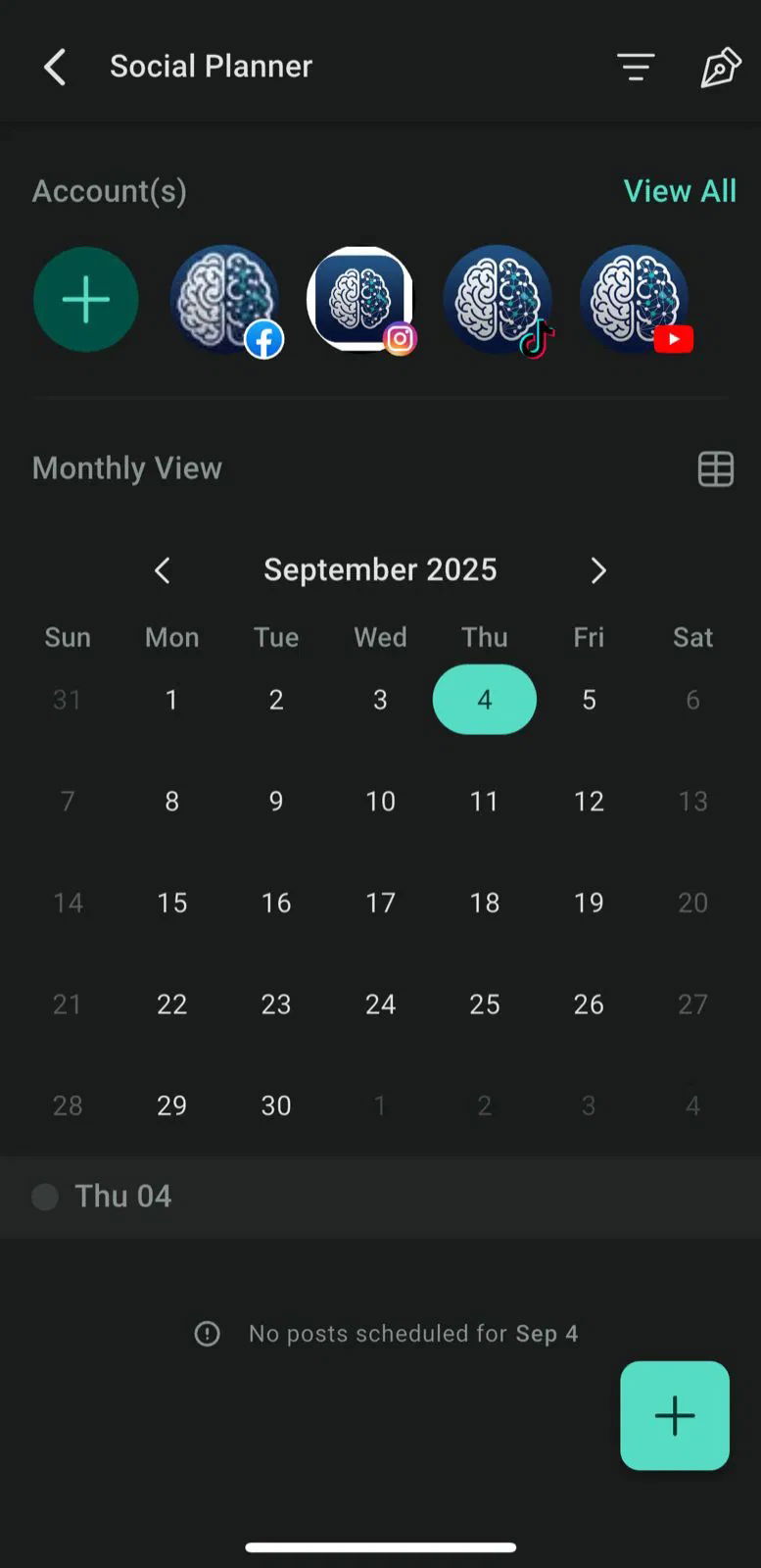Viewport: 761px width, 1568px height.
Task: Select September 5 on the calendar
Action: click(589, 700)
